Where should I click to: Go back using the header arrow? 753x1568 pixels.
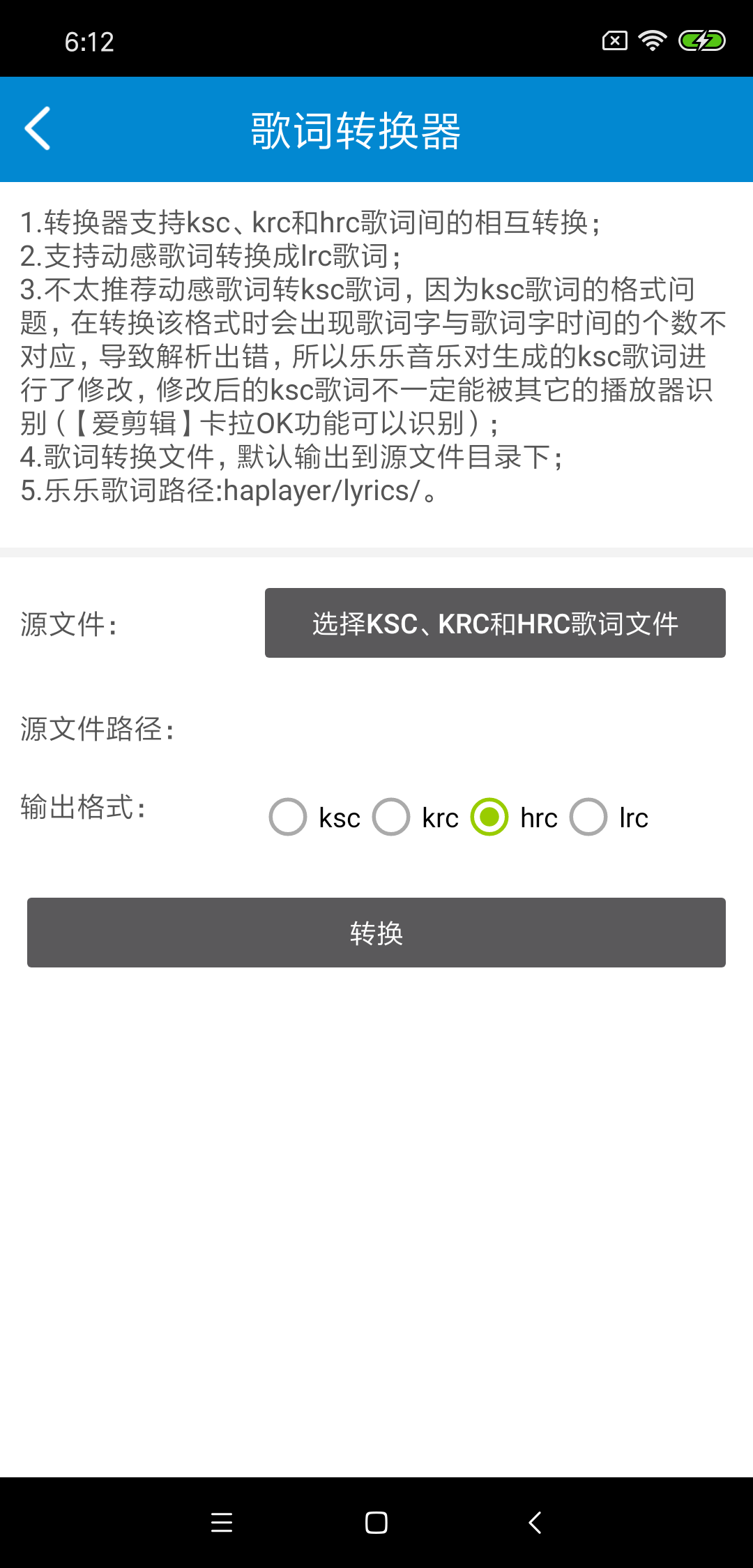click(38, 128)
